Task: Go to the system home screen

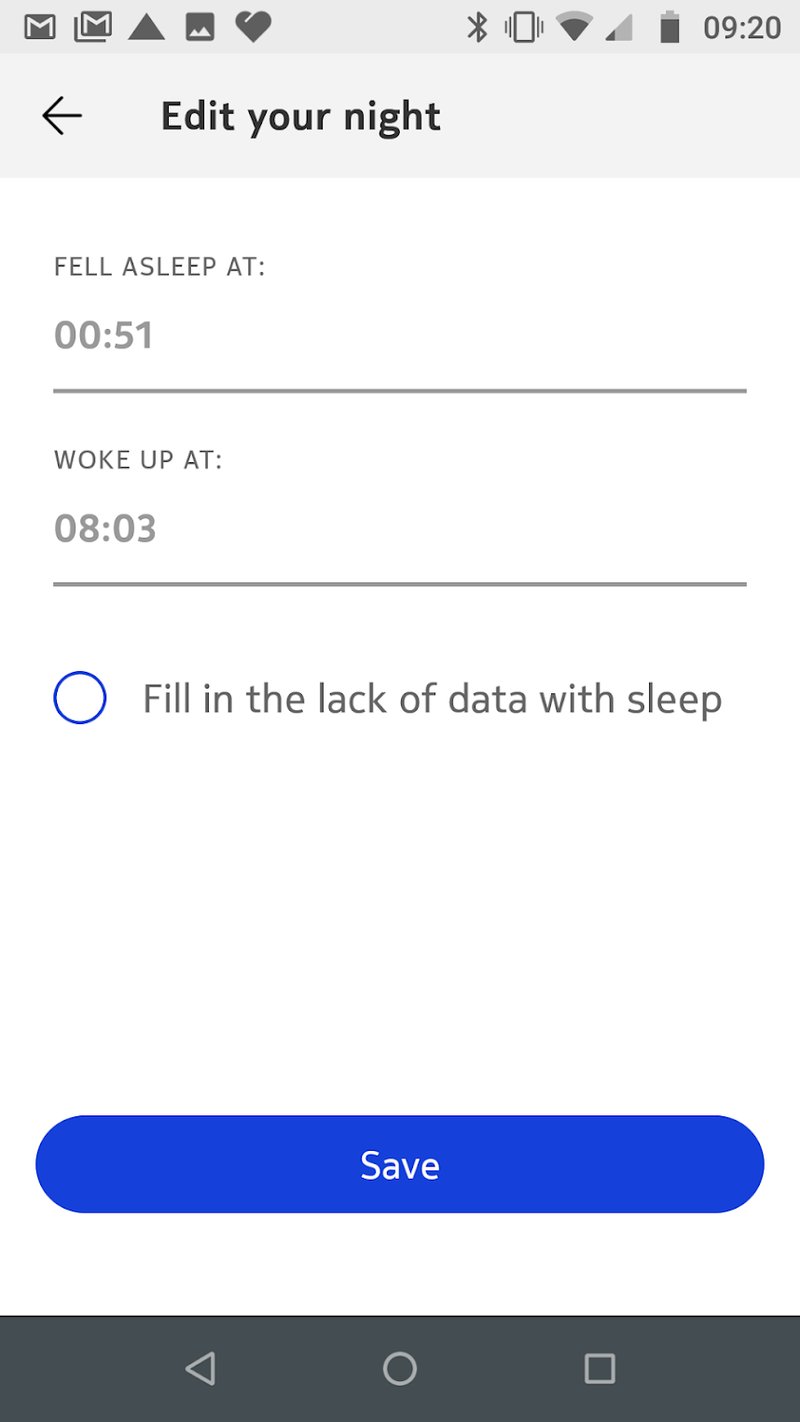Action: 400,1368
